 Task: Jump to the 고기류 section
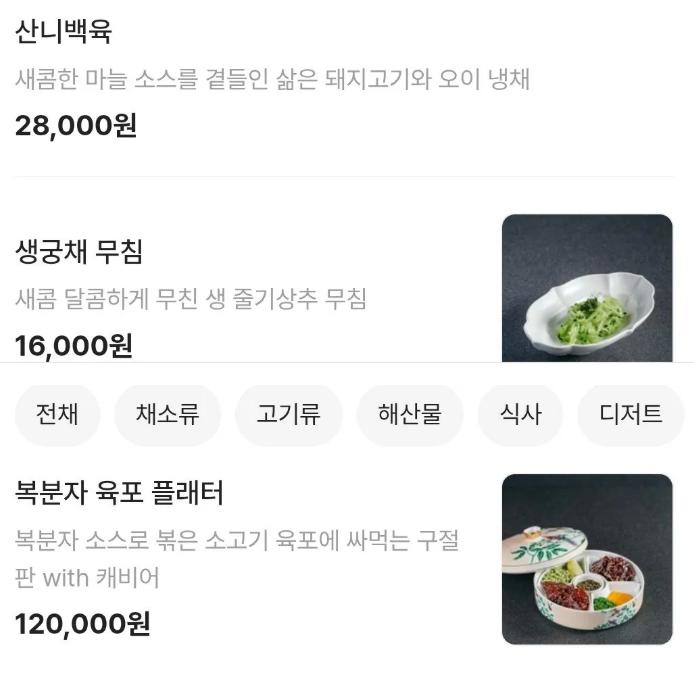click(x=288, y=414)
